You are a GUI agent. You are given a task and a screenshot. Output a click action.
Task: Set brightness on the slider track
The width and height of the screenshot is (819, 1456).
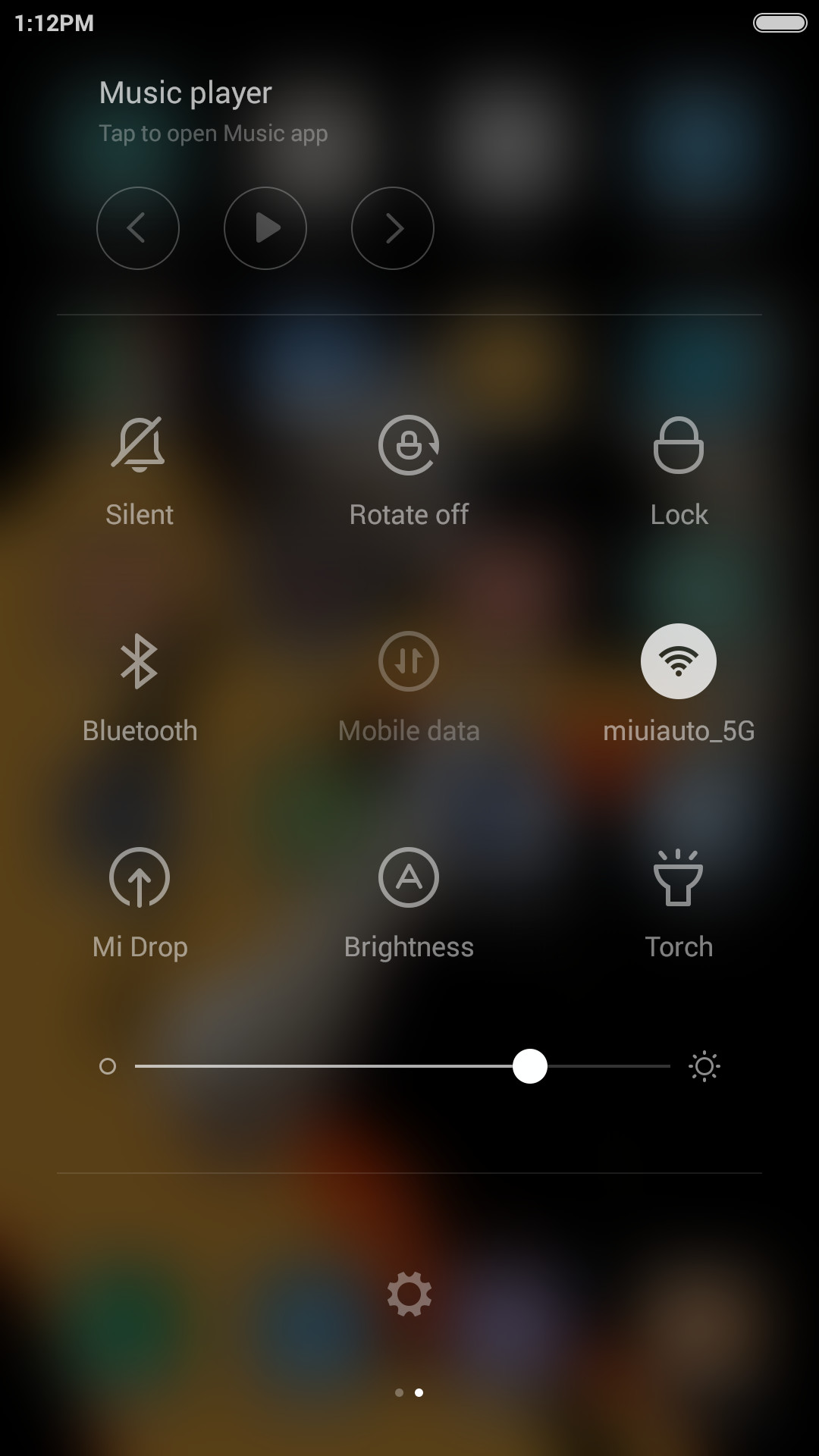click(x=403, y=1066)
